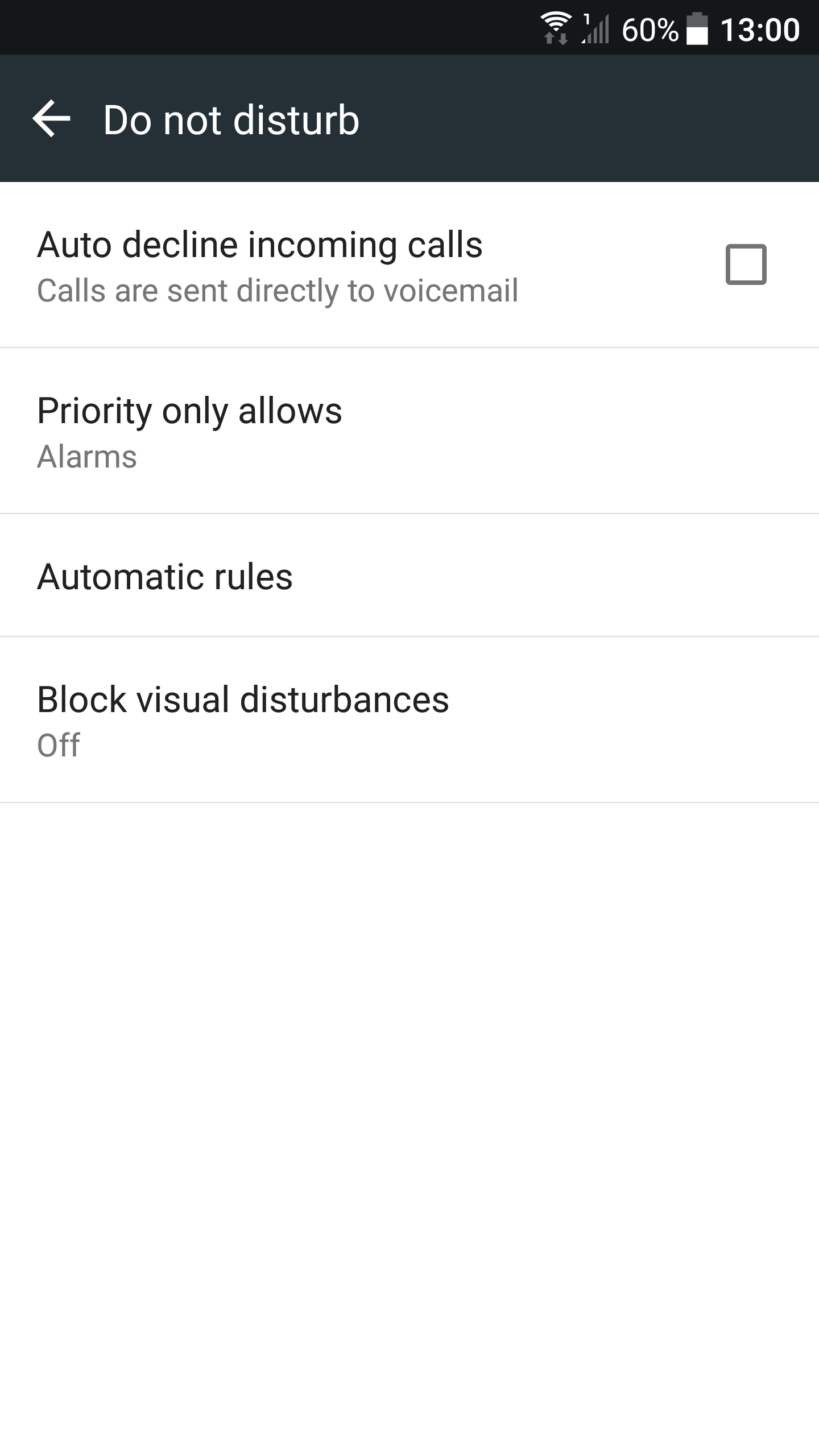Enable Auto decline incoming calls checkbox
Viewport: 819px width, 1456px height.
tap(746, 264)
